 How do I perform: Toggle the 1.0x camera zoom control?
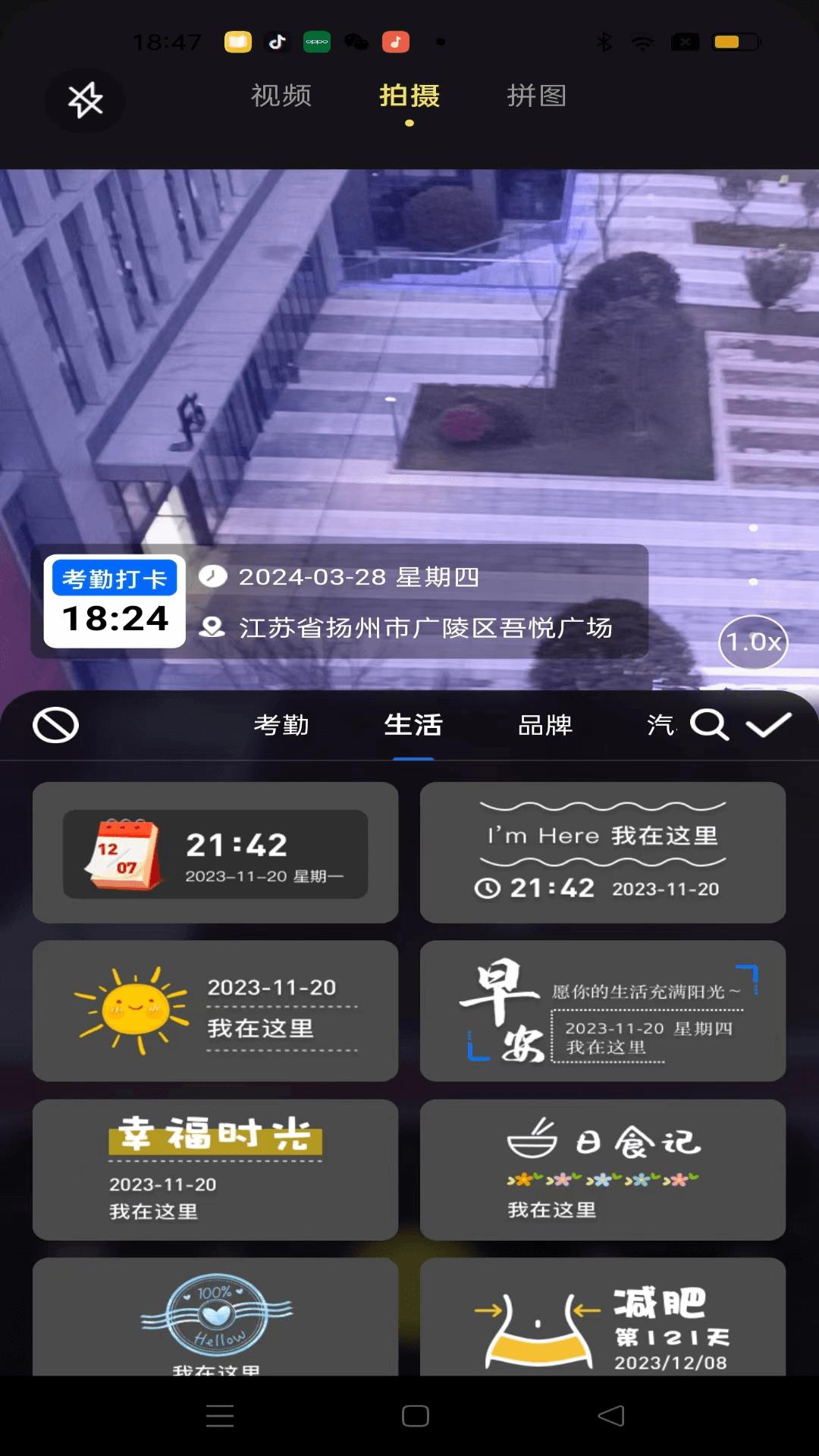[x=753, y=642]
